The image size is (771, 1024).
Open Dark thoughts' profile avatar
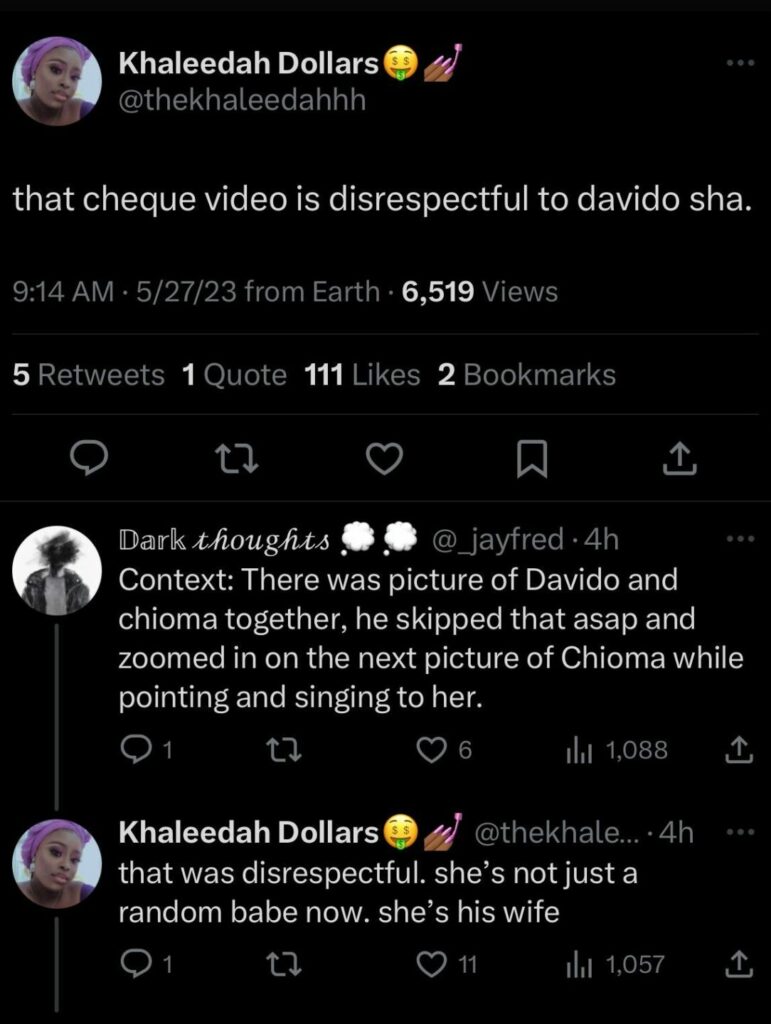coord(57,571)
